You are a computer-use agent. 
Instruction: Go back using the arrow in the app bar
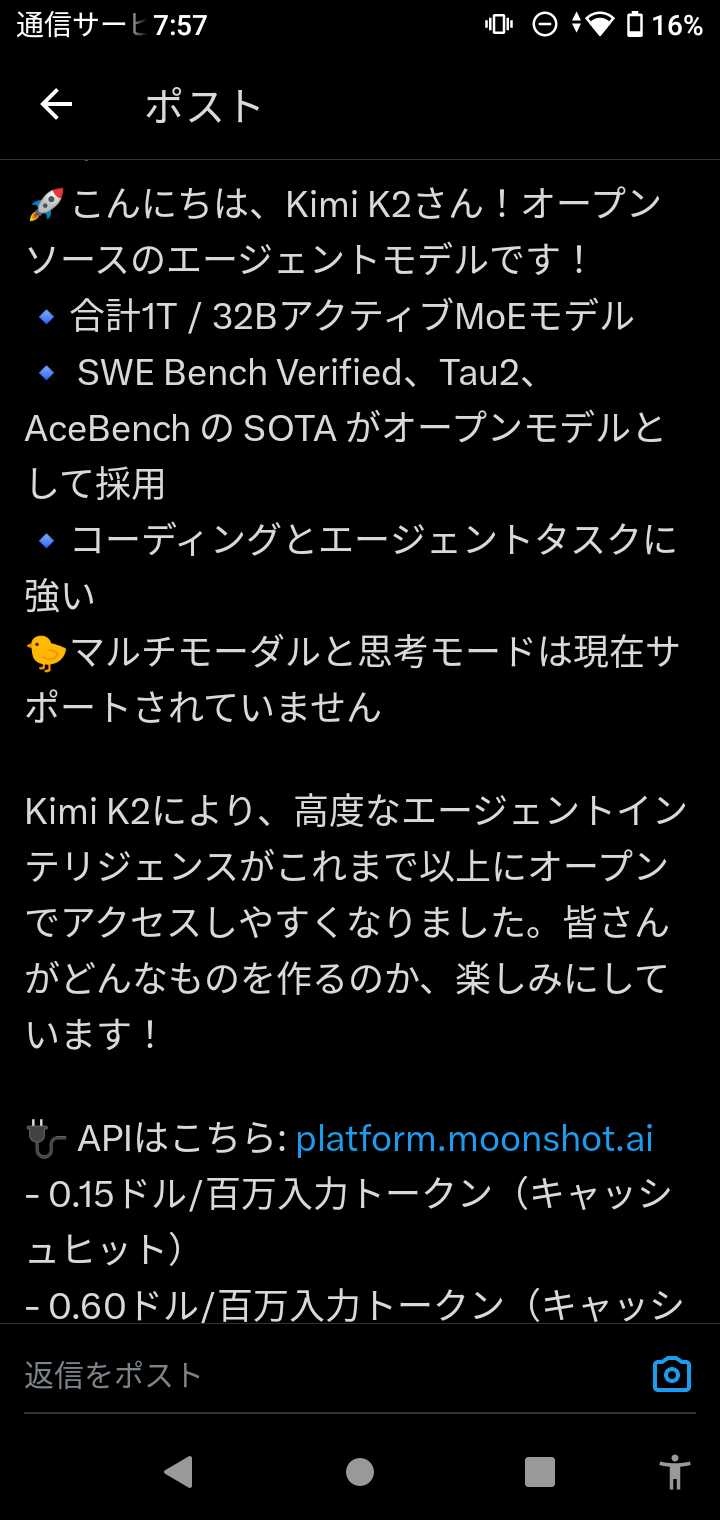coord(56,105)
